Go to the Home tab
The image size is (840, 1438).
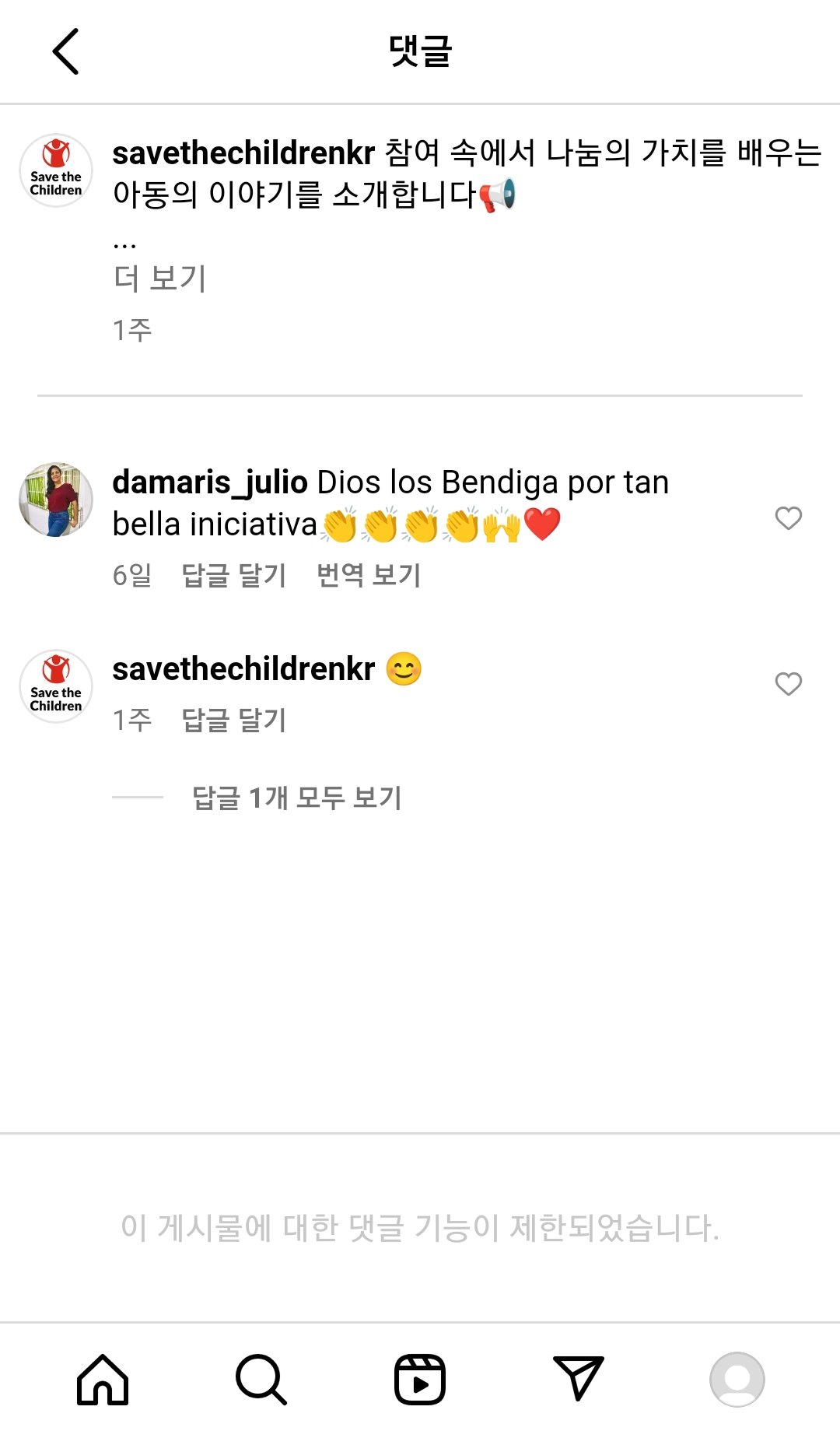click(x=103, y=1380)
